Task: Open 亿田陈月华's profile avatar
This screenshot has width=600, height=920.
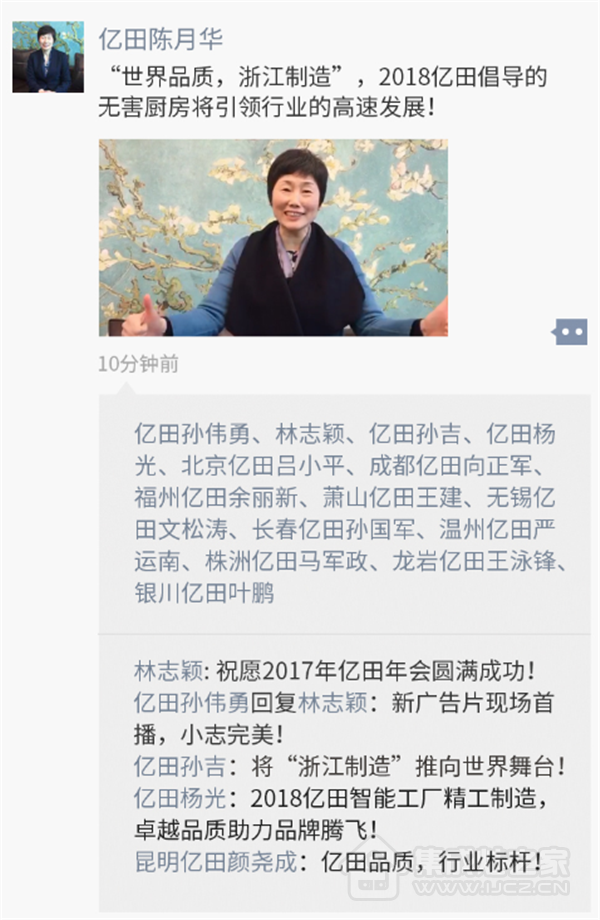Action: pyautogui.click(x=48, y=57)
